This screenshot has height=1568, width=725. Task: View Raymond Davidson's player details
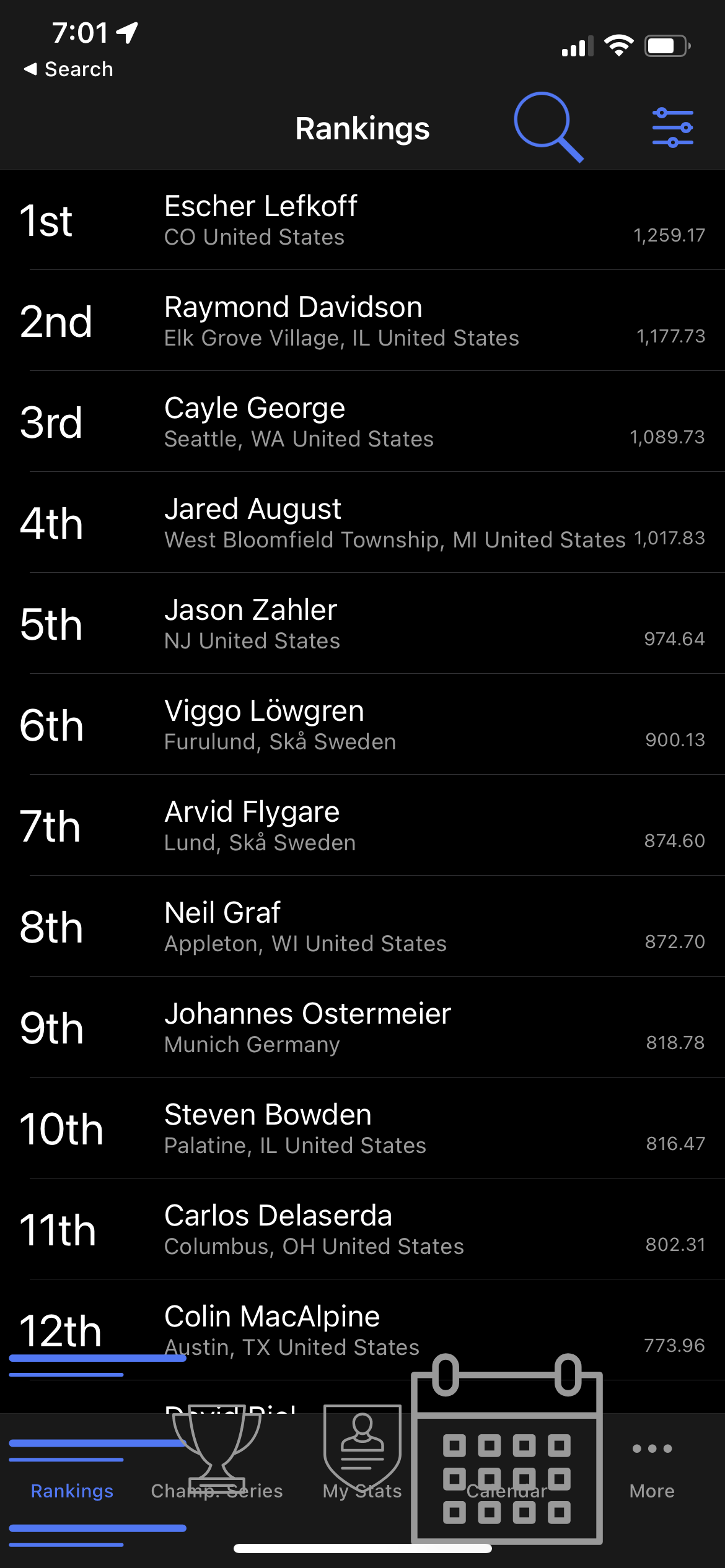click(x=362, y=321)
